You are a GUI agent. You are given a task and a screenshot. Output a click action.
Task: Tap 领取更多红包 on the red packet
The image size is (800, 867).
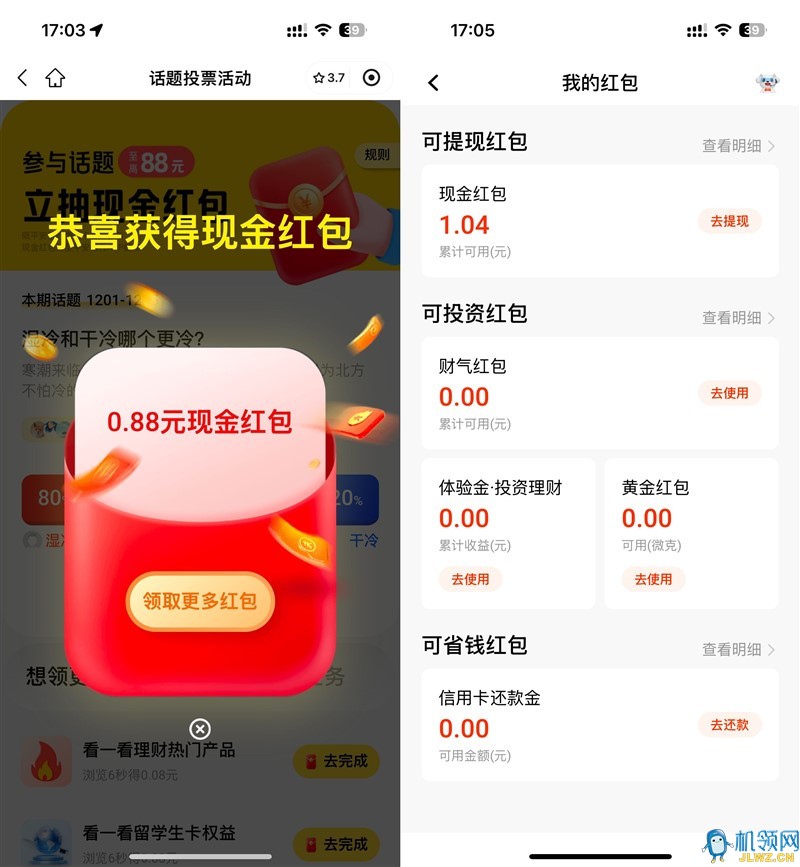click(x=199, y=601)
